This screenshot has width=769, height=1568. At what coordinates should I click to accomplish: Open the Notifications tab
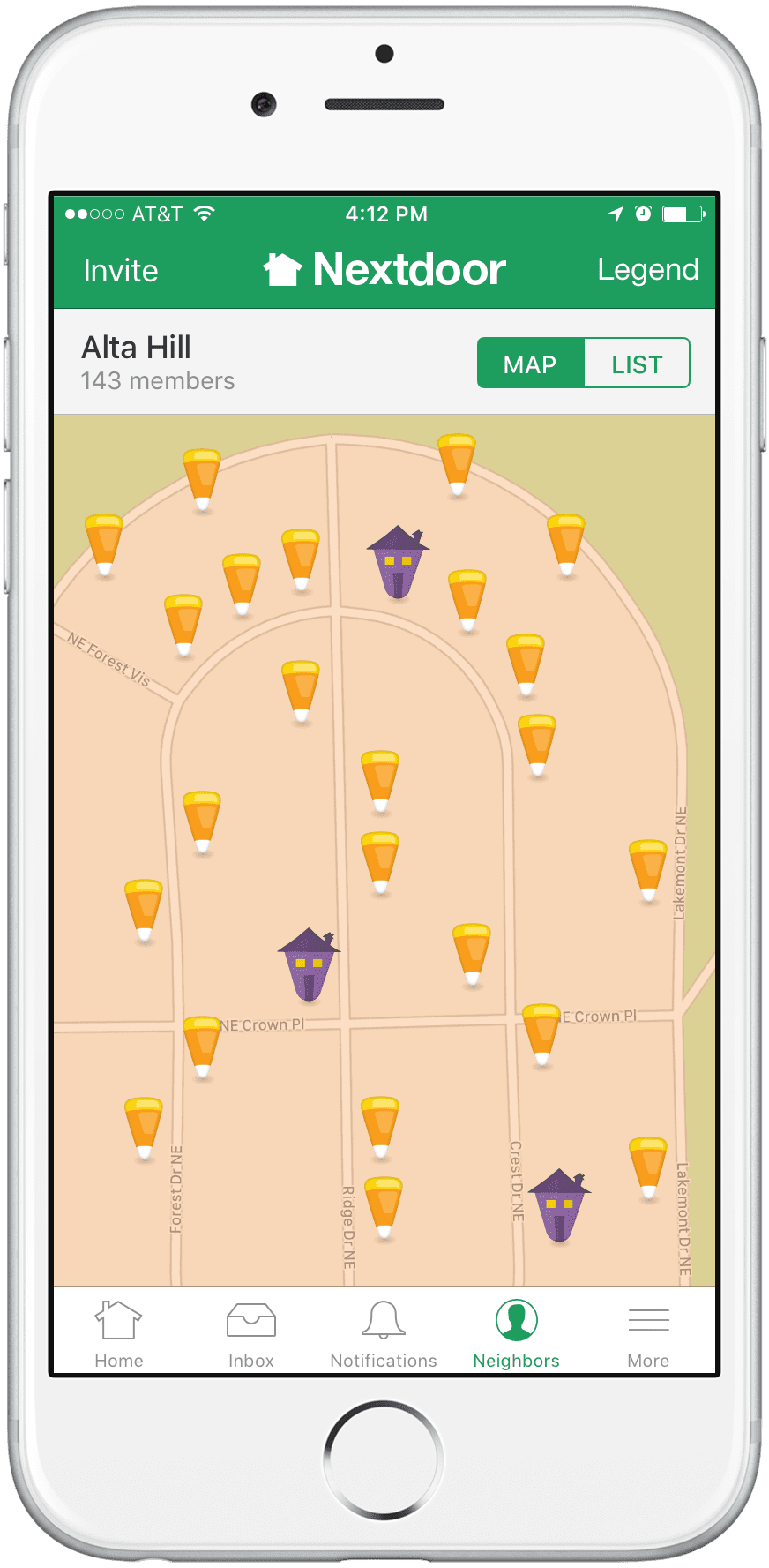pos(384,1334)
